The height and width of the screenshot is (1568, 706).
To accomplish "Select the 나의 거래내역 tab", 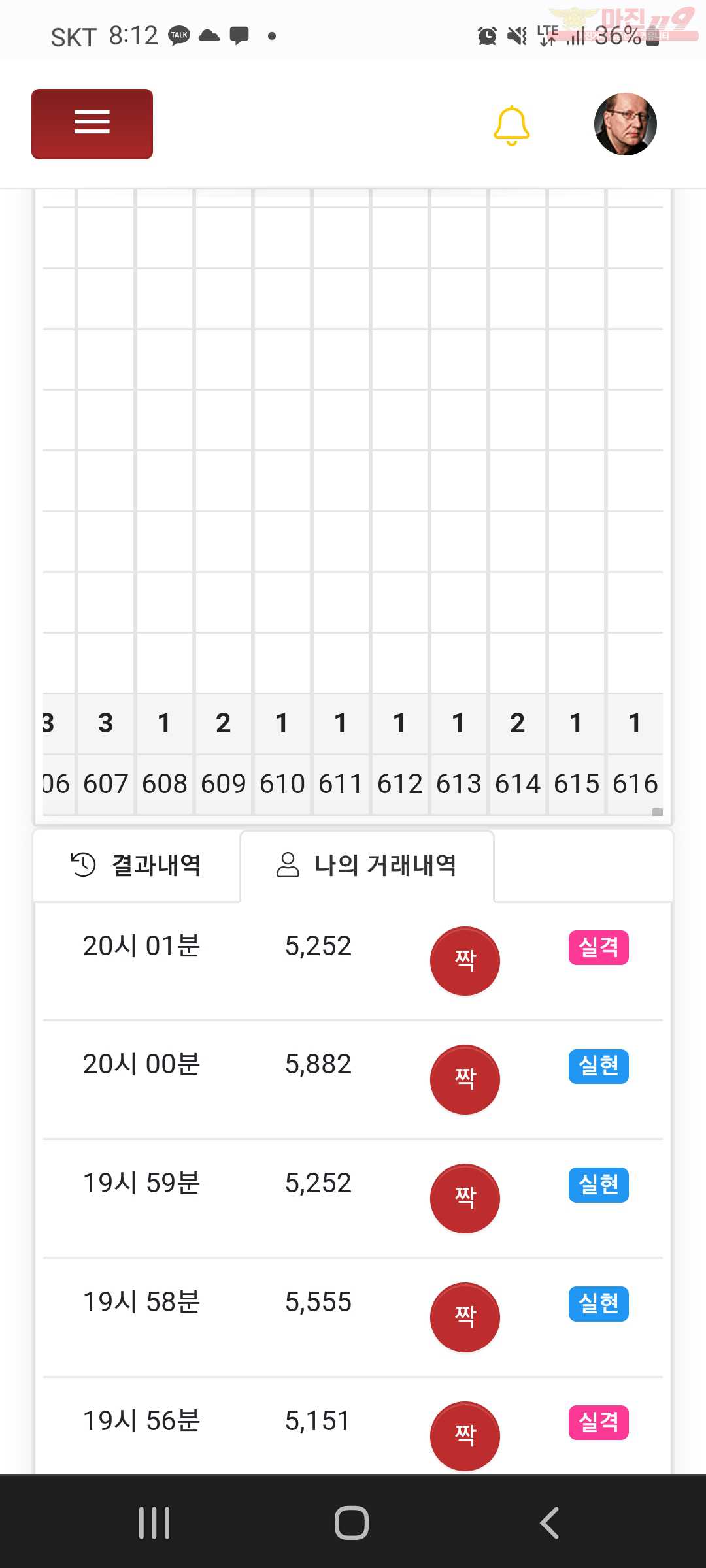I will [x=367, y=865].
